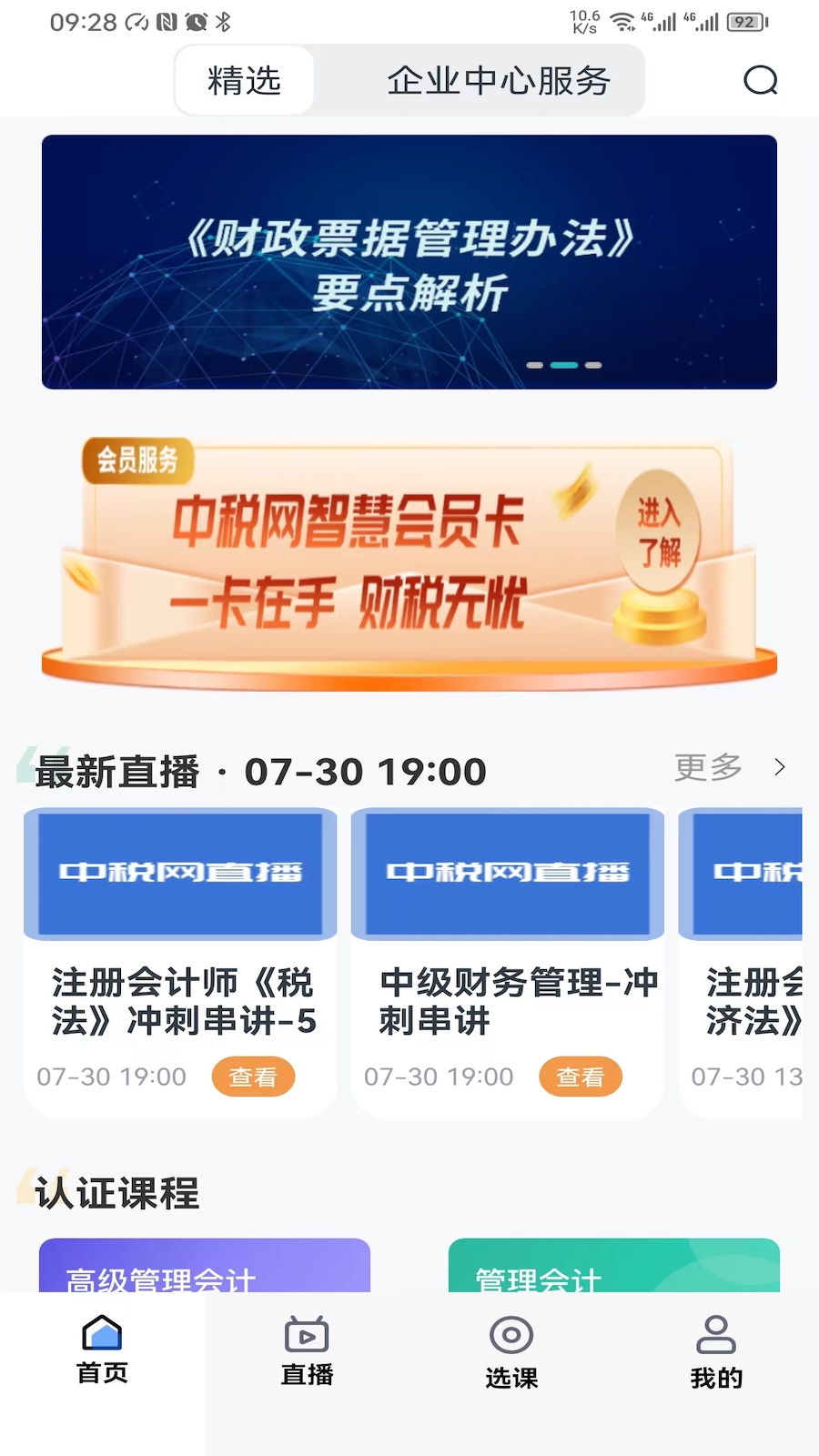Viewport: 819px width, 1456px height.
Task: Select the highlighted carousel indicator dot
Action: pos(564,364)
